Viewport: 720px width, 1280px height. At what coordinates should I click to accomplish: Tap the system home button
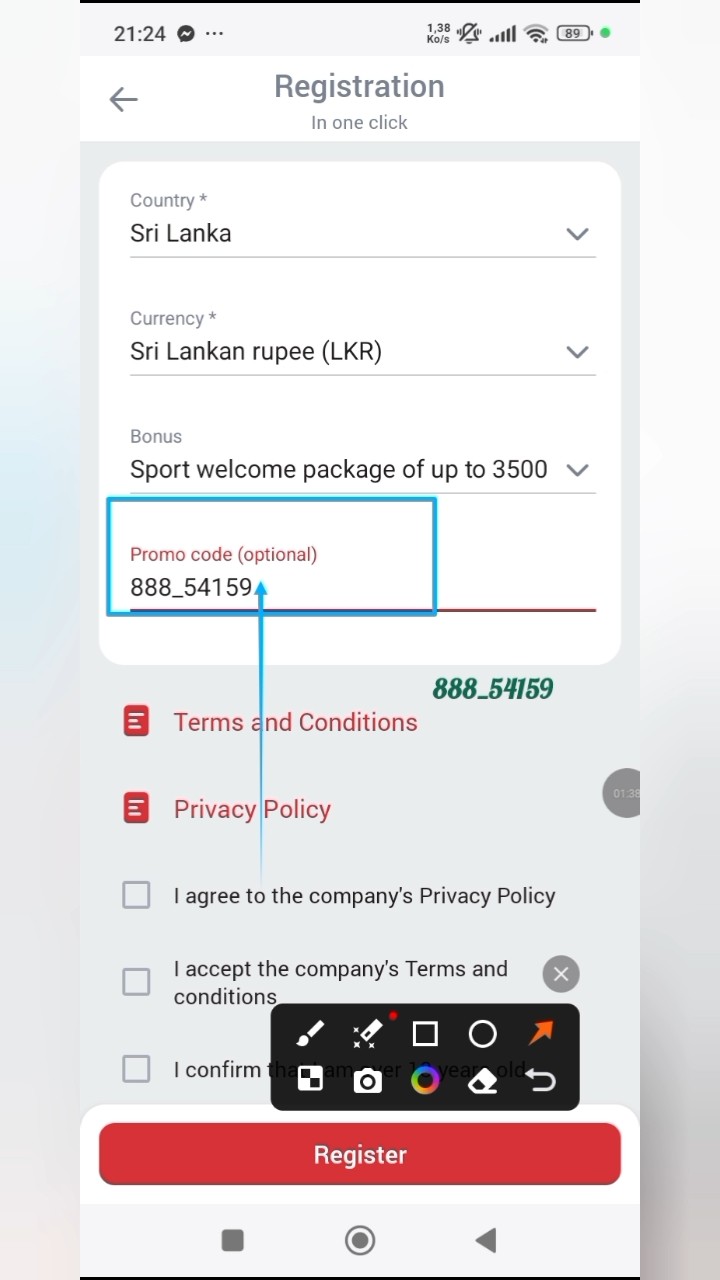pyautogui.click(x=360, y=1240)
